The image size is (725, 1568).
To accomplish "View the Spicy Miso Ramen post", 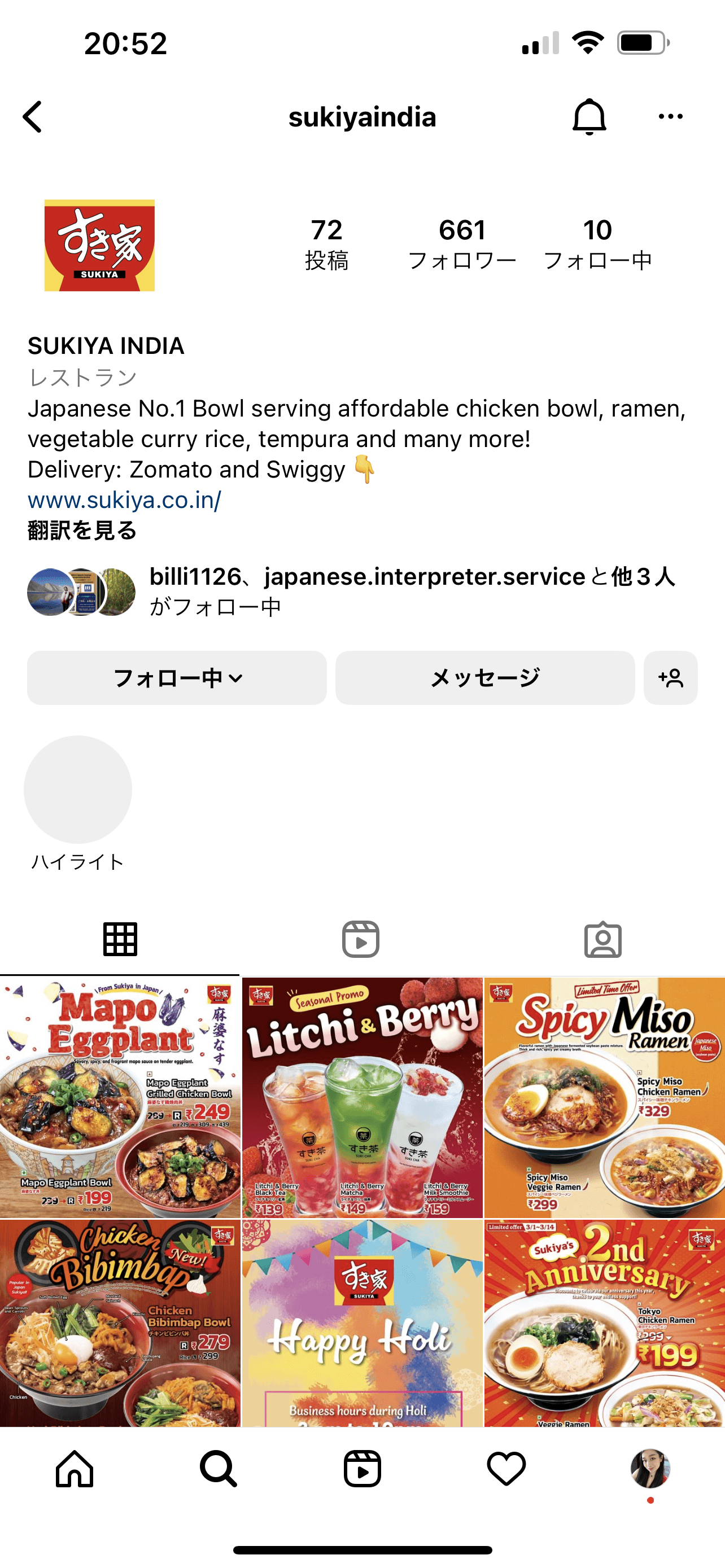I will [x=605, y=1097].
